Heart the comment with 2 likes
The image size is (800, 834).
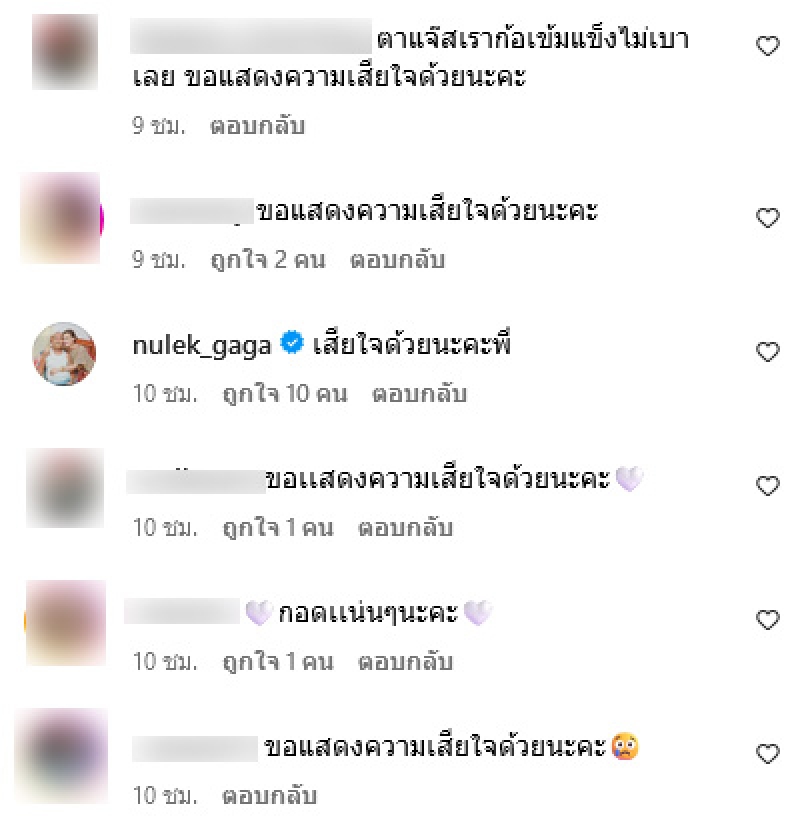pyautogui.click(x=767, y=217)
